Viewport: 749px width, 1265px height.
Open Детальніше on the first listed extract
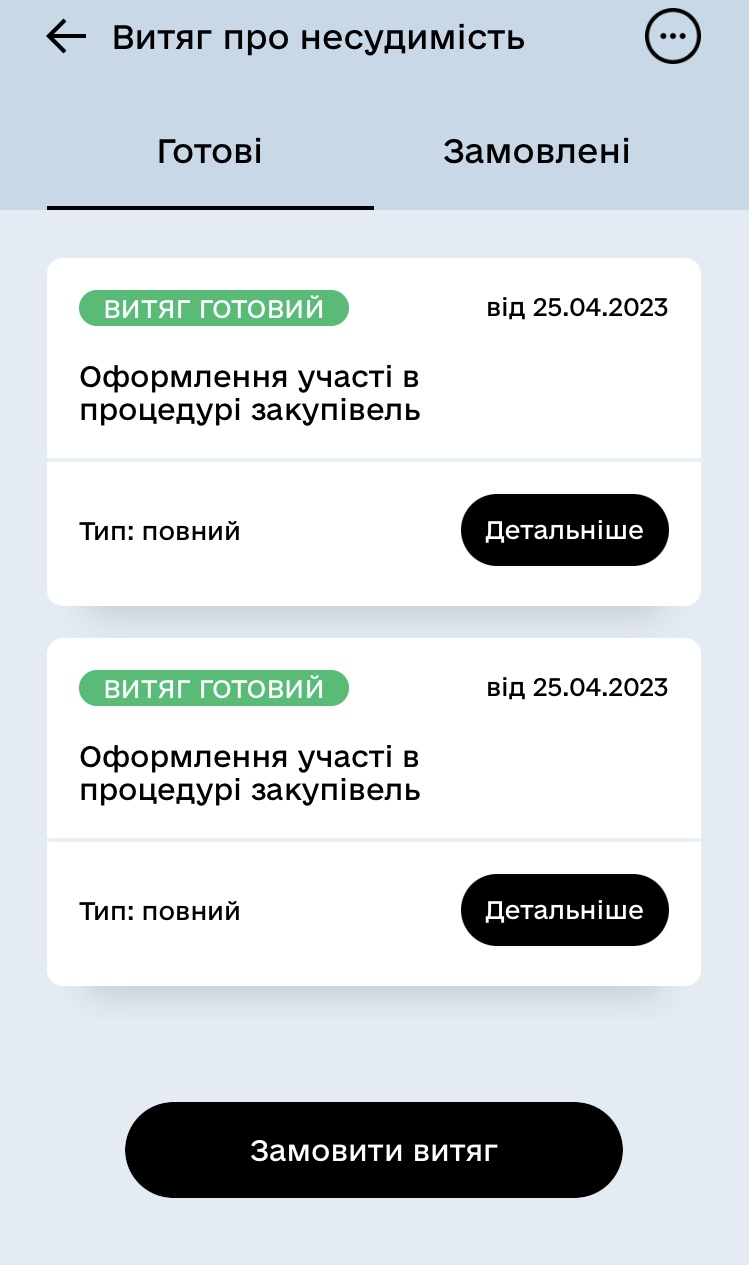click(564, 530)
